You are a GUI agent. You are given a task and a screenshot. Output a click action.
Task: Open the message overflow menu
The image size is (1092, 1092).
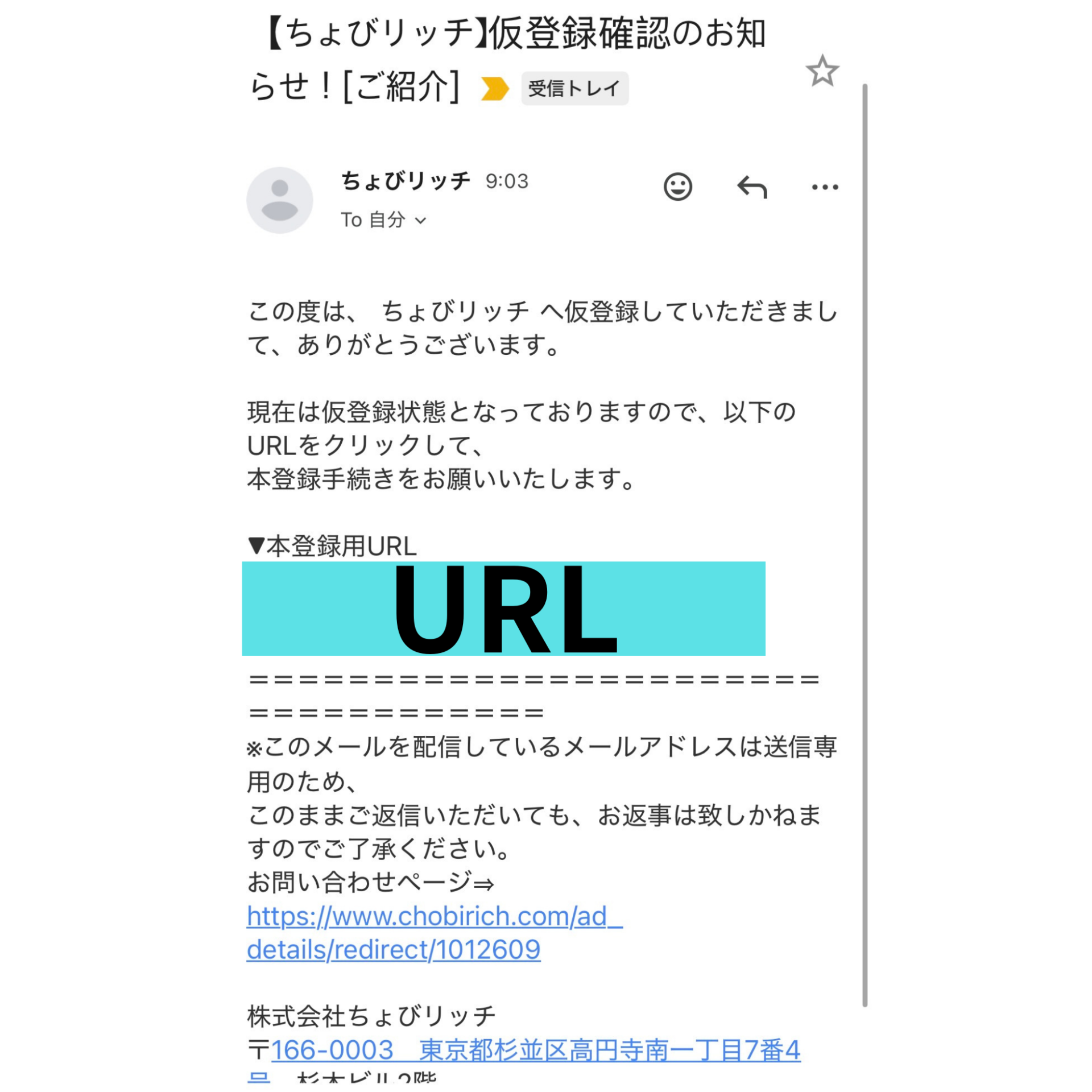pyautogui.click(x=825, y=187)
